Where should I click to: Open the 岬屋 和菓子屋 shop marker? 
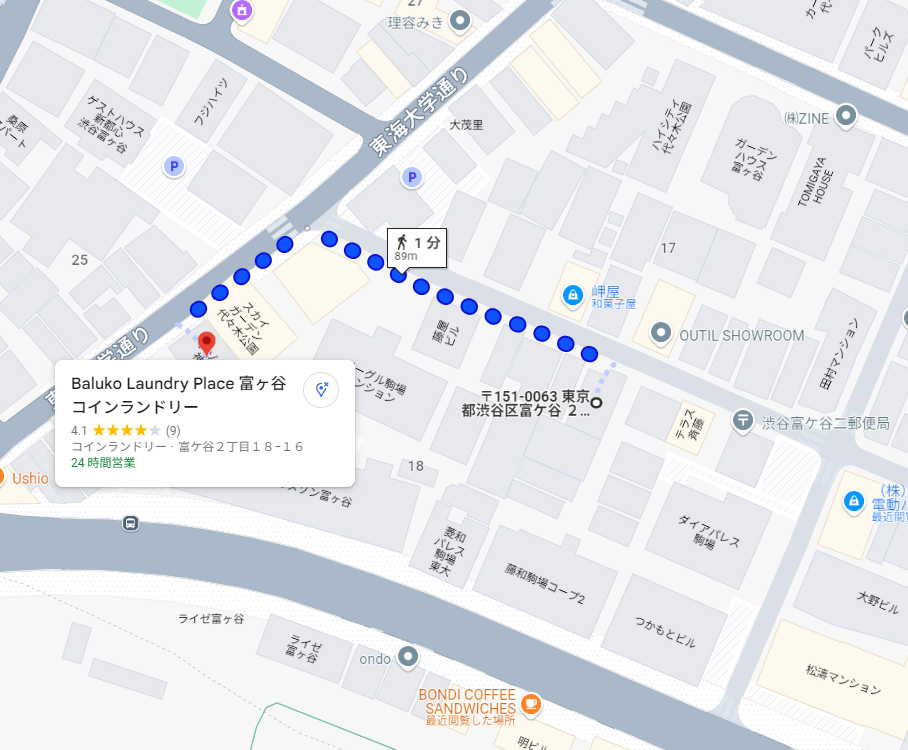point(573,295)
